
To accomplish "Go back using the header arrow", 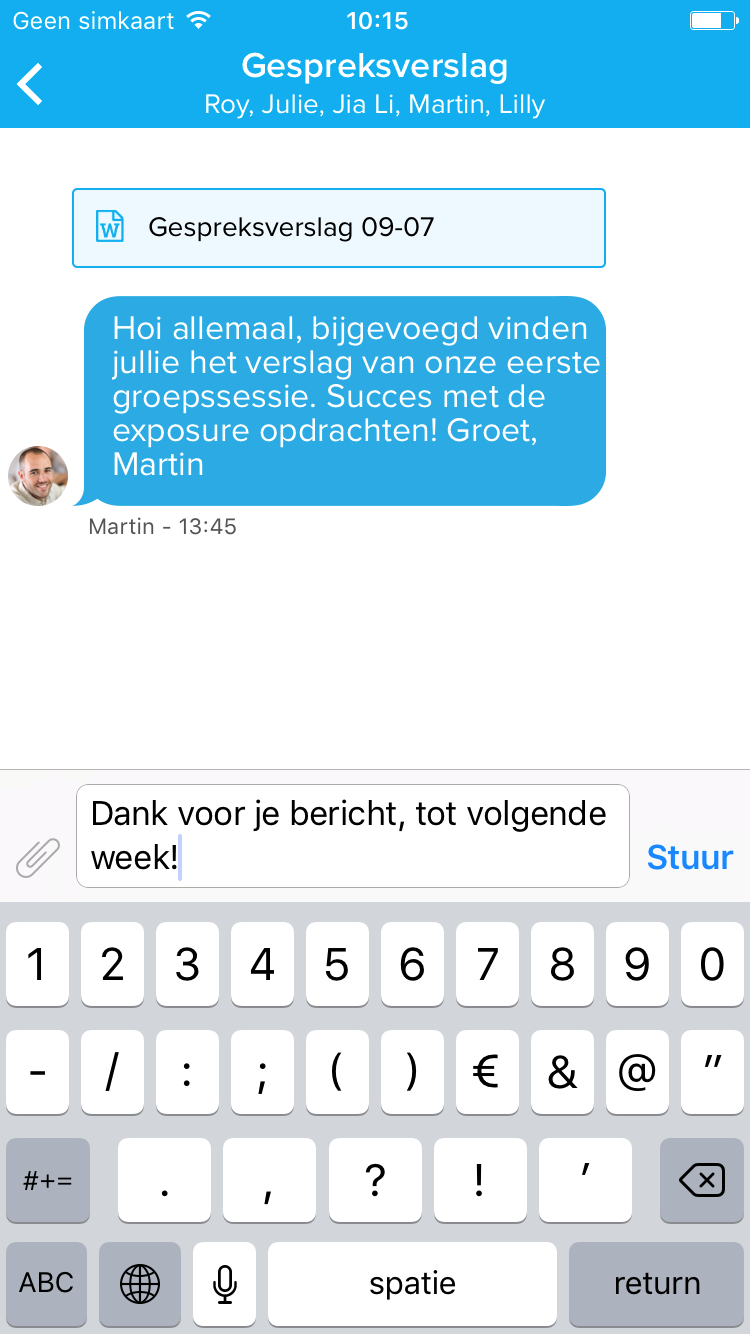I will [x=31, y=84].
